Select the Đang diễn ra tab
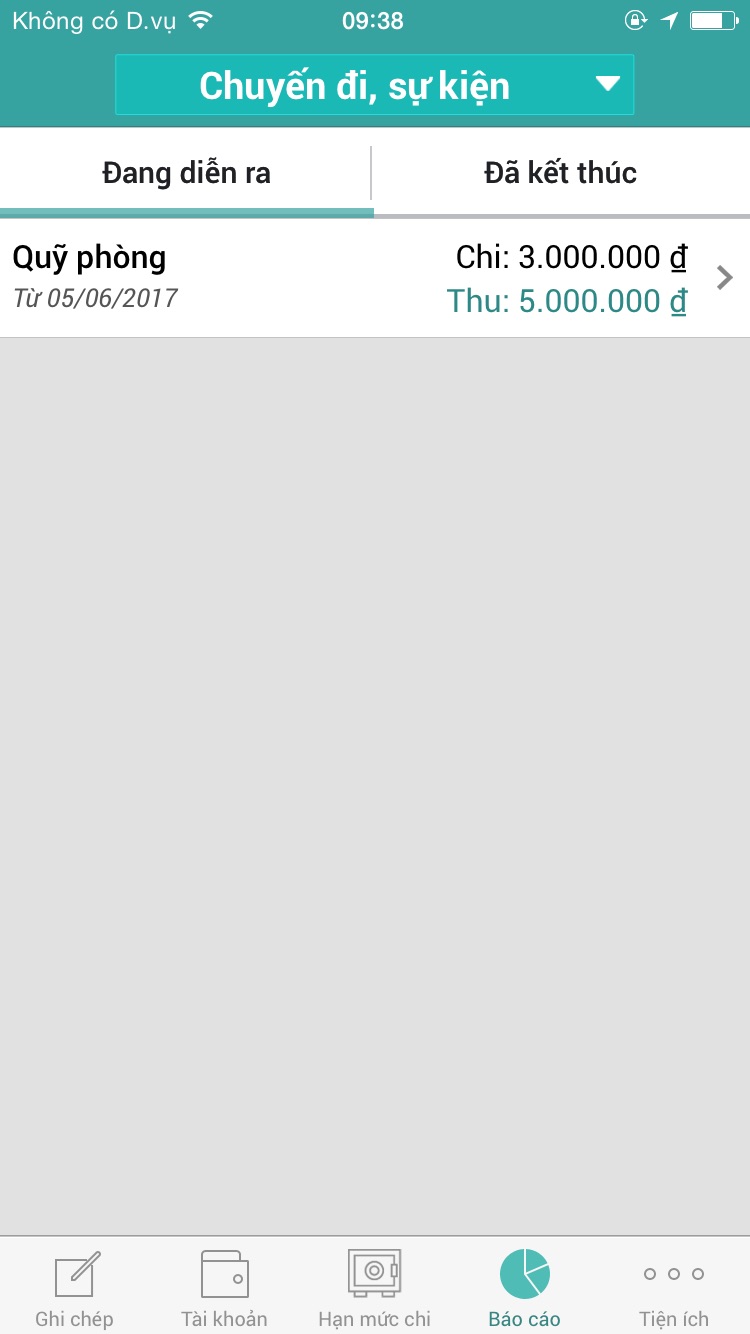This screenshot has height=1334, width=750. [x=186, y=173]
